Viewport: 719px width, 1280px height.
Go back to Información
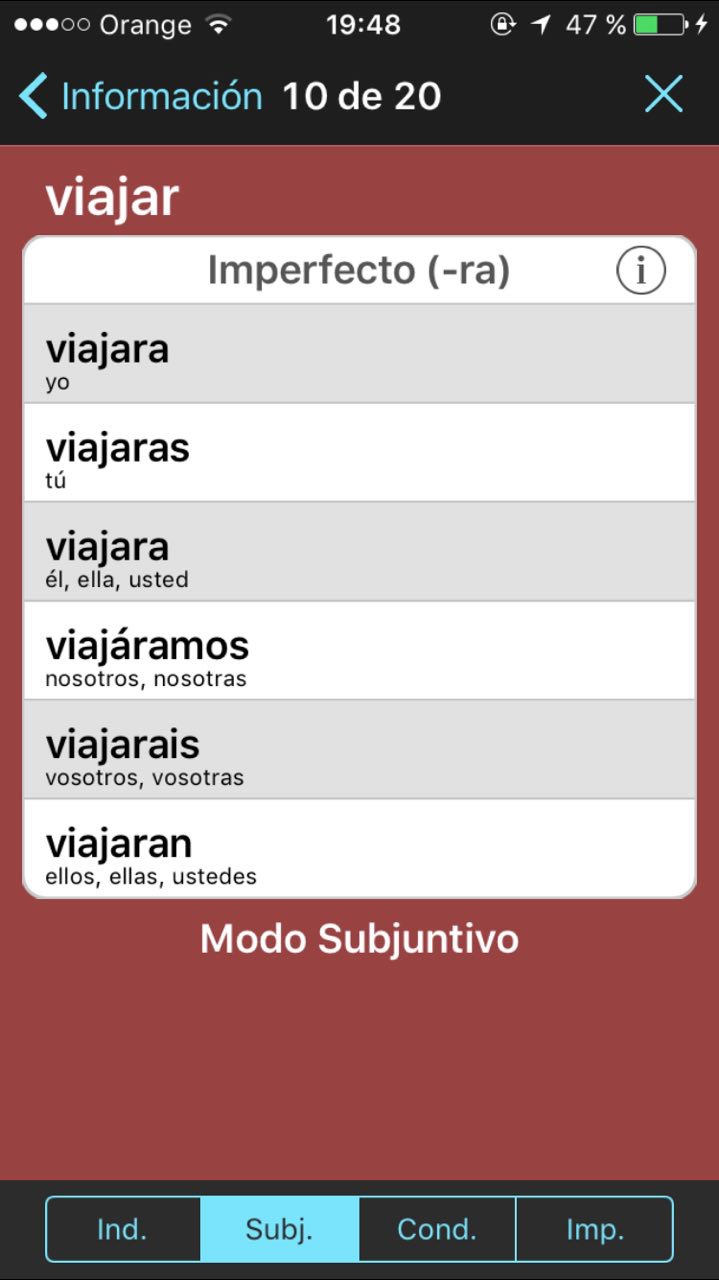coord(140,97)
